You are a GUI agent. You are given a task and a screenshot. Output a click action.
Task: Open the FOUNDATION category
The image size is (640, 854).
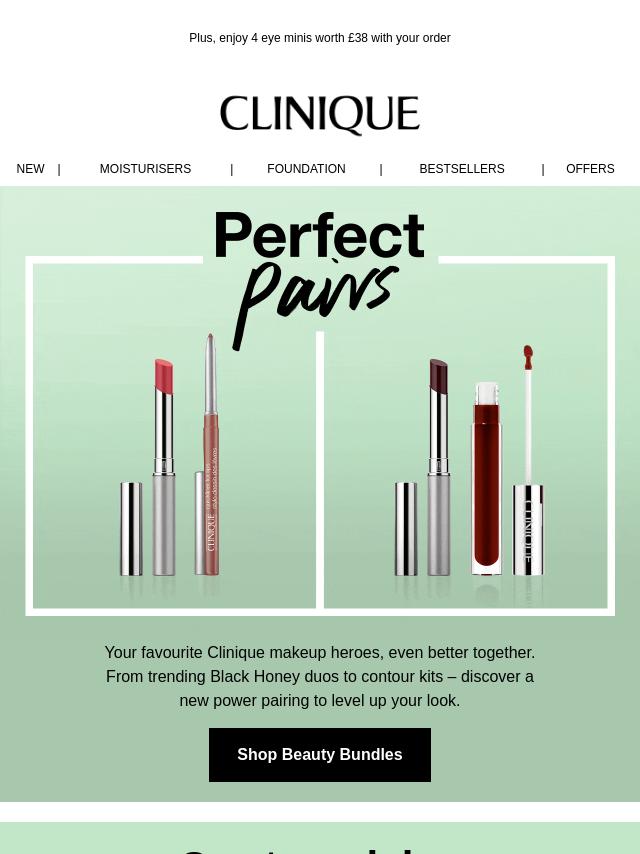pyautogui.click(x=306, y=169)
